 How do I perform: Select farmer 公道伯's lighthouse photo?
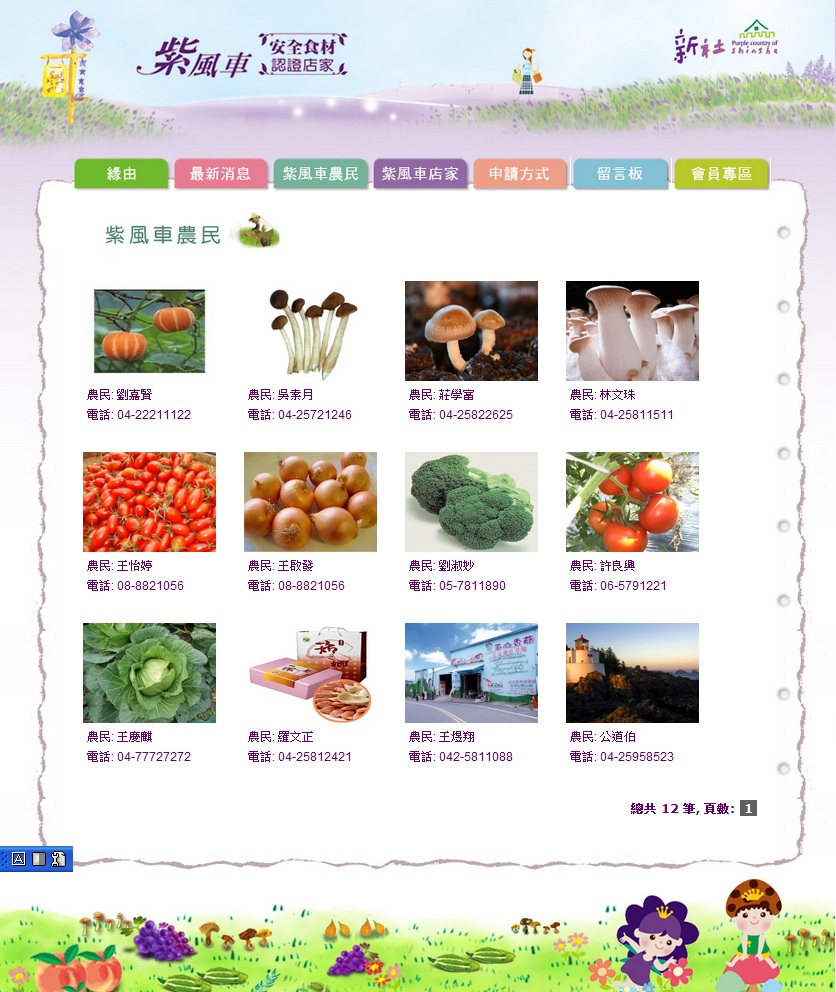[x=632, y=673]
